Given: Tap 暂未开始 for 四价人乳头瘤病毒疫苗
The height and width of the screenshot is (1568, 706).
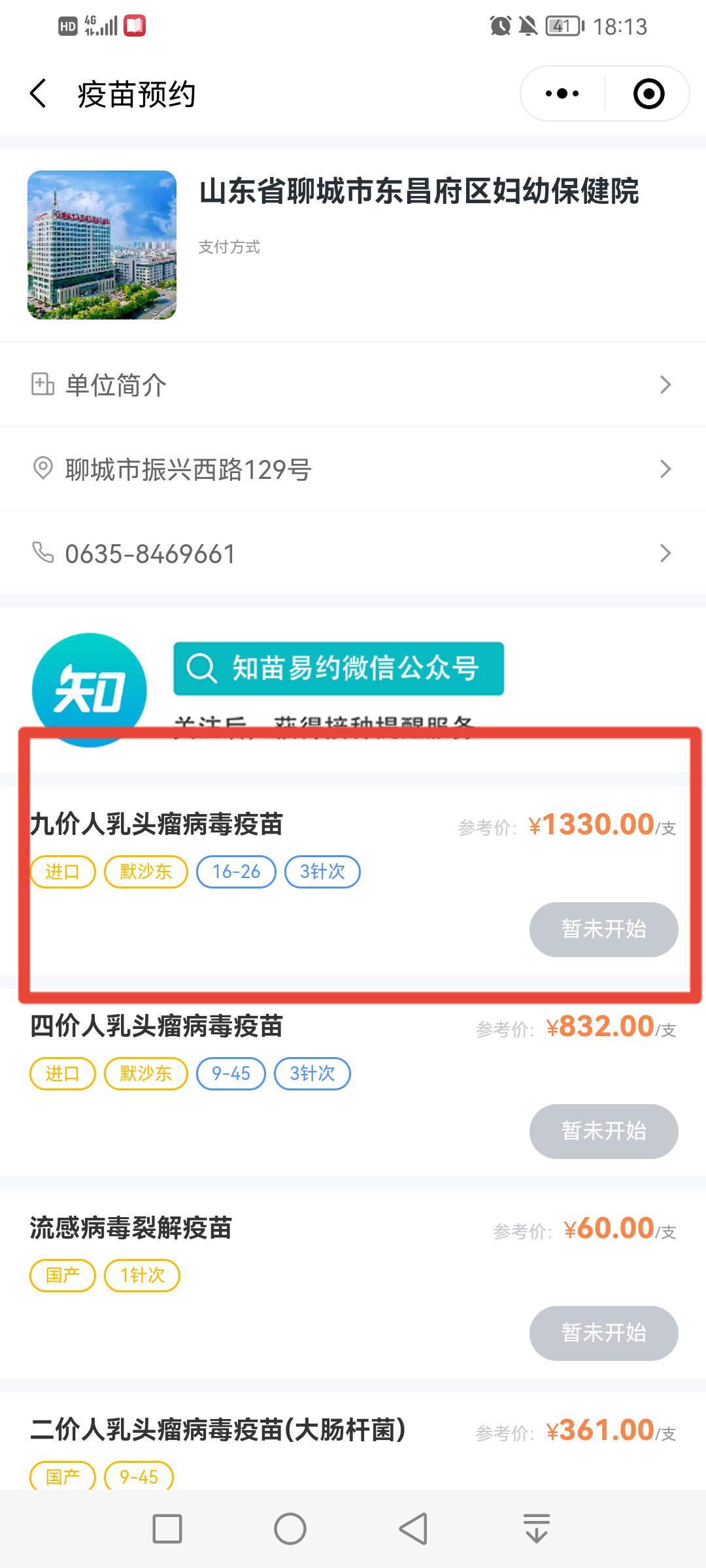Looking at the screenshot, I should 603,1131.
